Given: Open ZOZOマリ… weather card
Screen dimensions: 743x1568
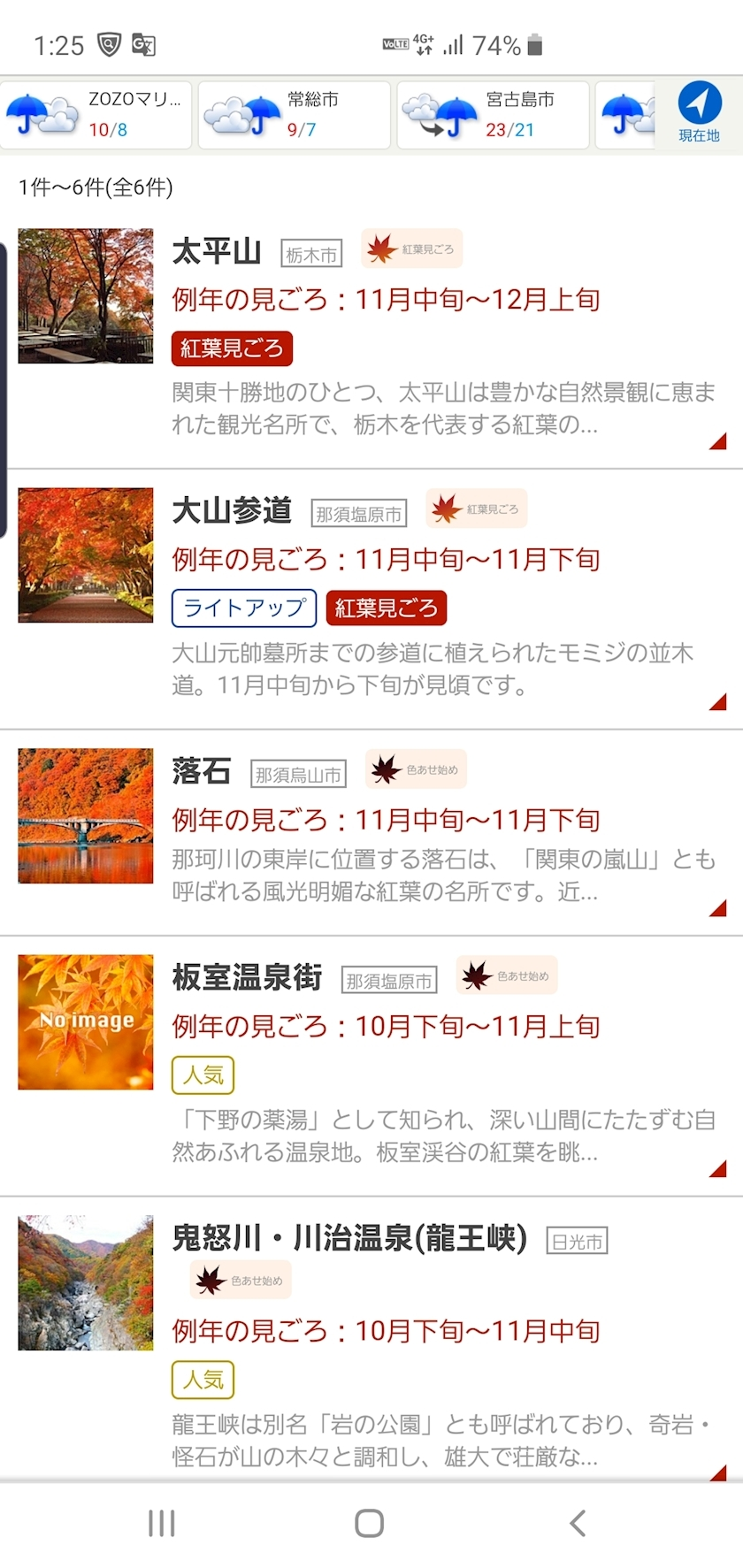Looking at the screenshot, I should point(96,115).
